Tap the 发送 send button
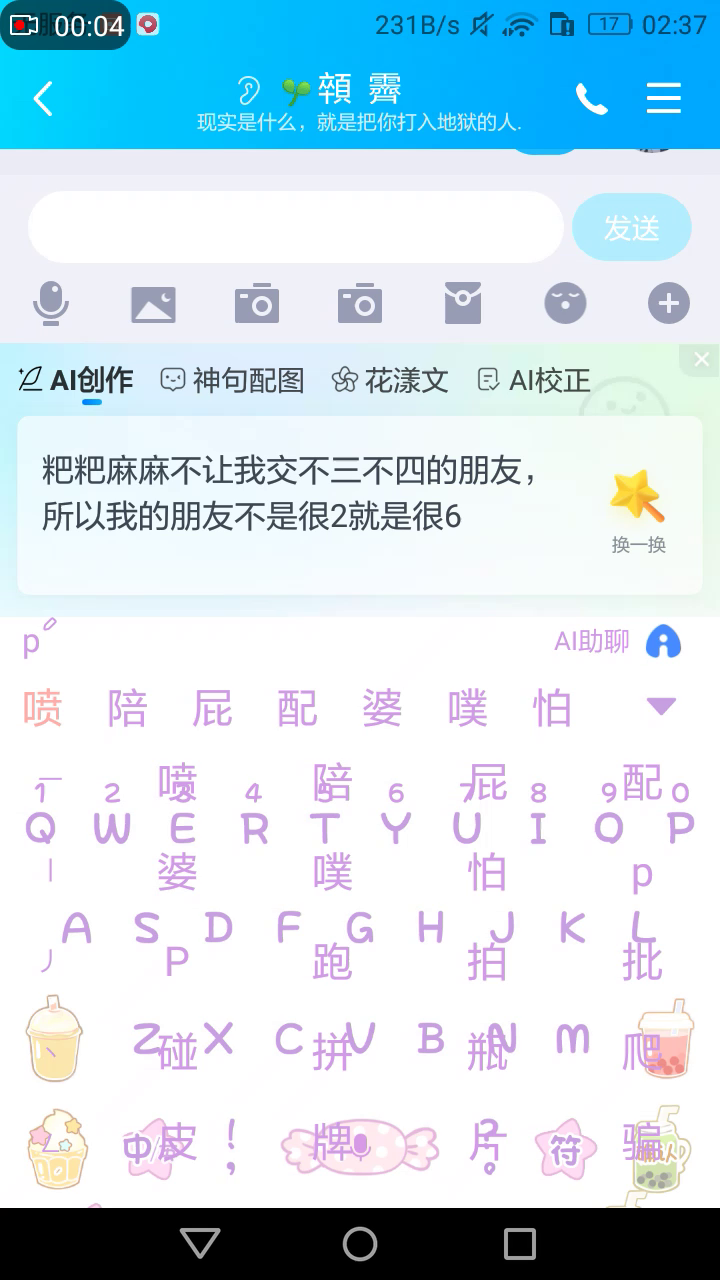The width and height of the screenshot is (720, 1280). pos(631,228)
